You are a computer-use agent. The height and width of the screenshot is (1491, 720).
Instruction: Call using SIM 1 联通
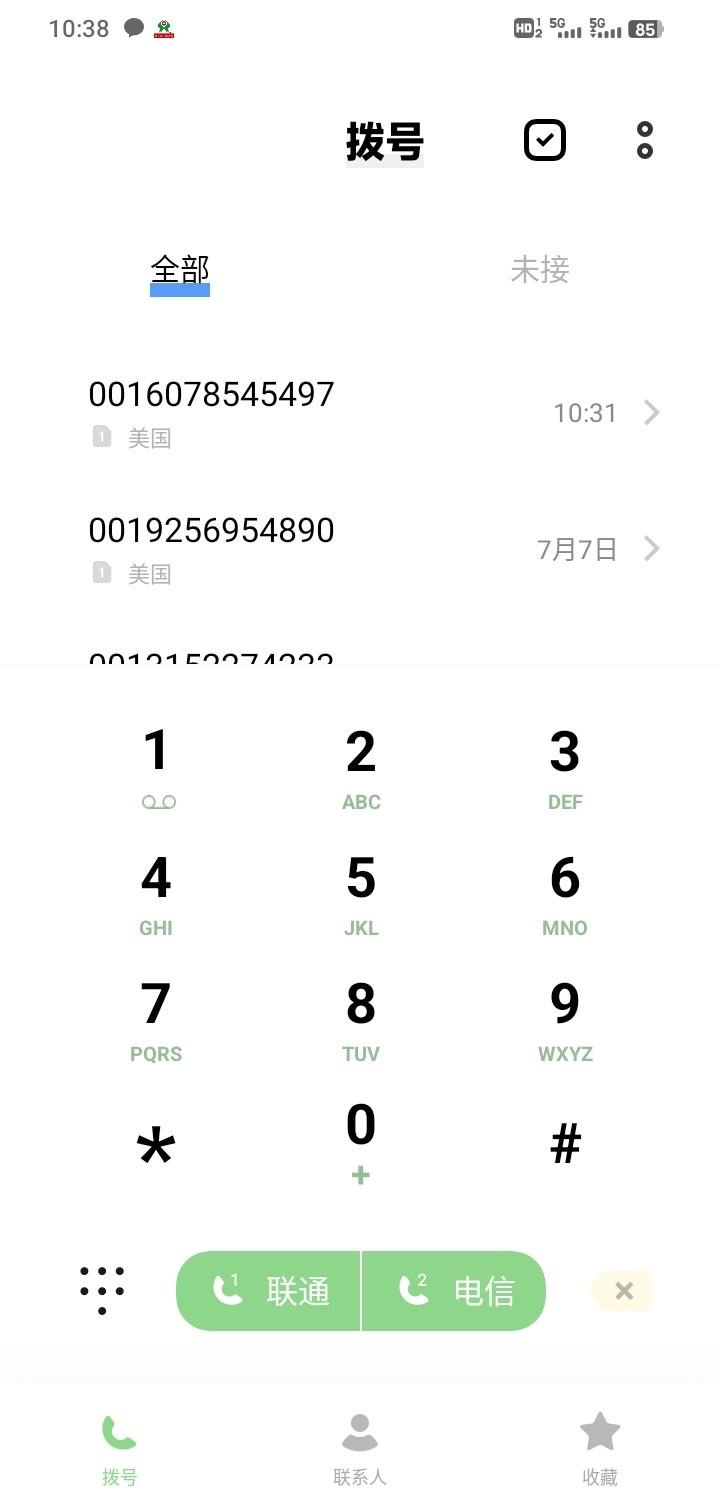[x=269, y=1291]
